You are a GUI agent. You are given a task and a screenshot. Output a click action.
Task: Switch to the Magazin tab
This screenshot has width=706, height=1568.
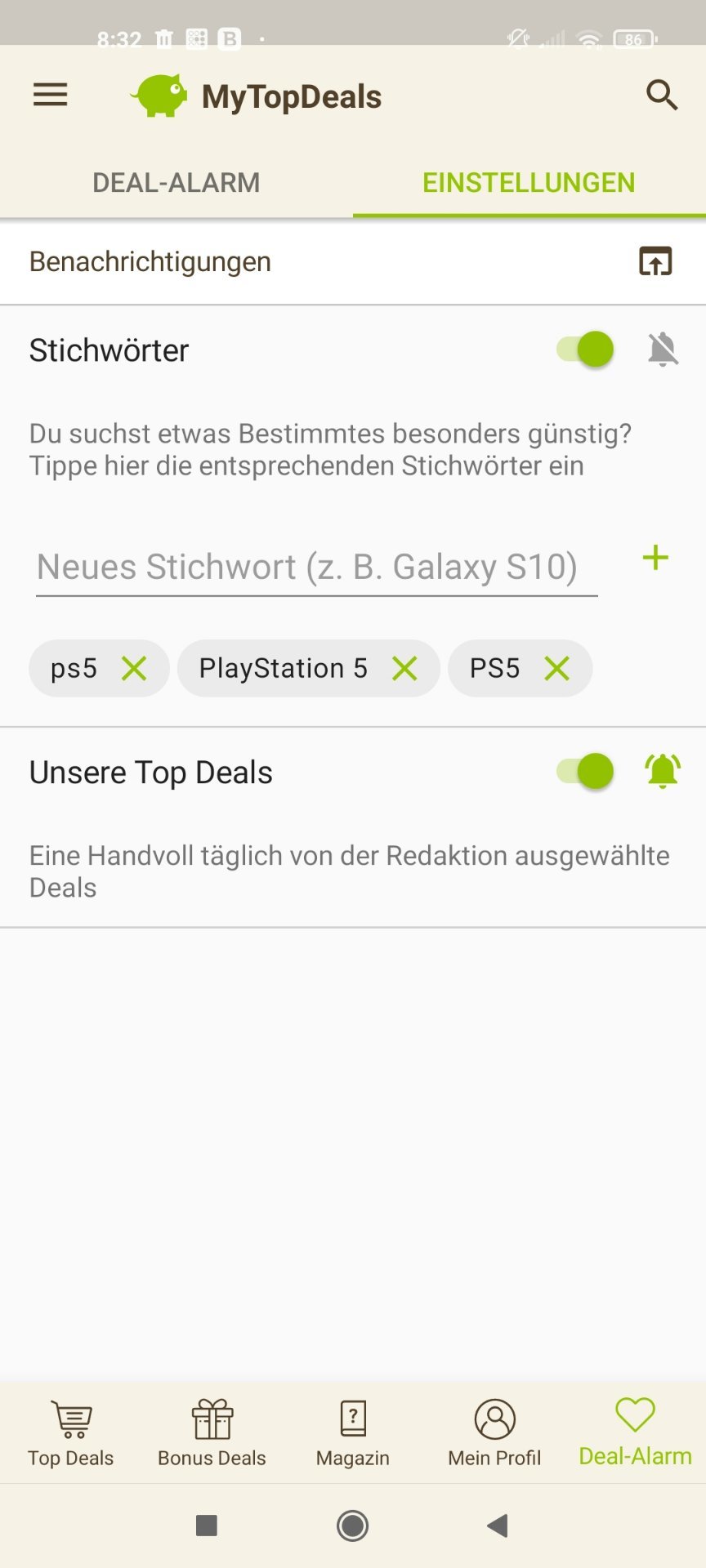click(x=353, y=1433)
